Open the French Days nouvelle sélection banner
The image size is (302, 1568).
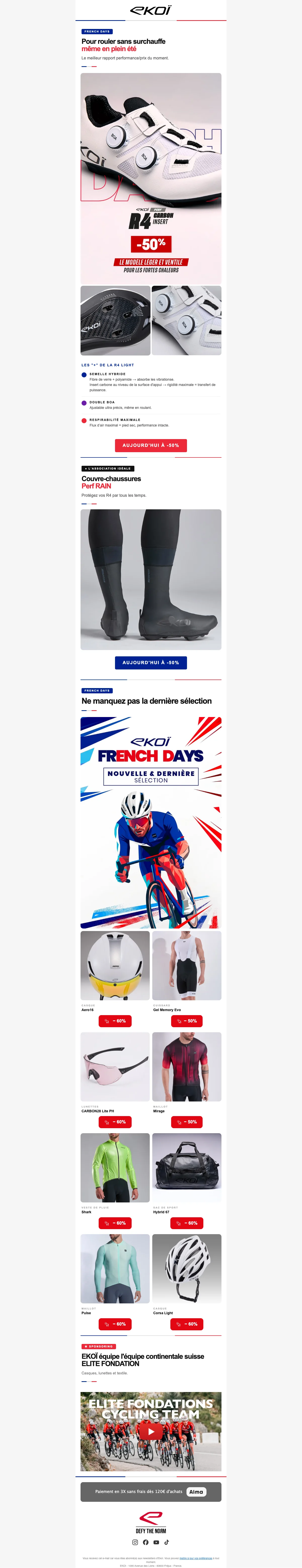tap(151, 822)
